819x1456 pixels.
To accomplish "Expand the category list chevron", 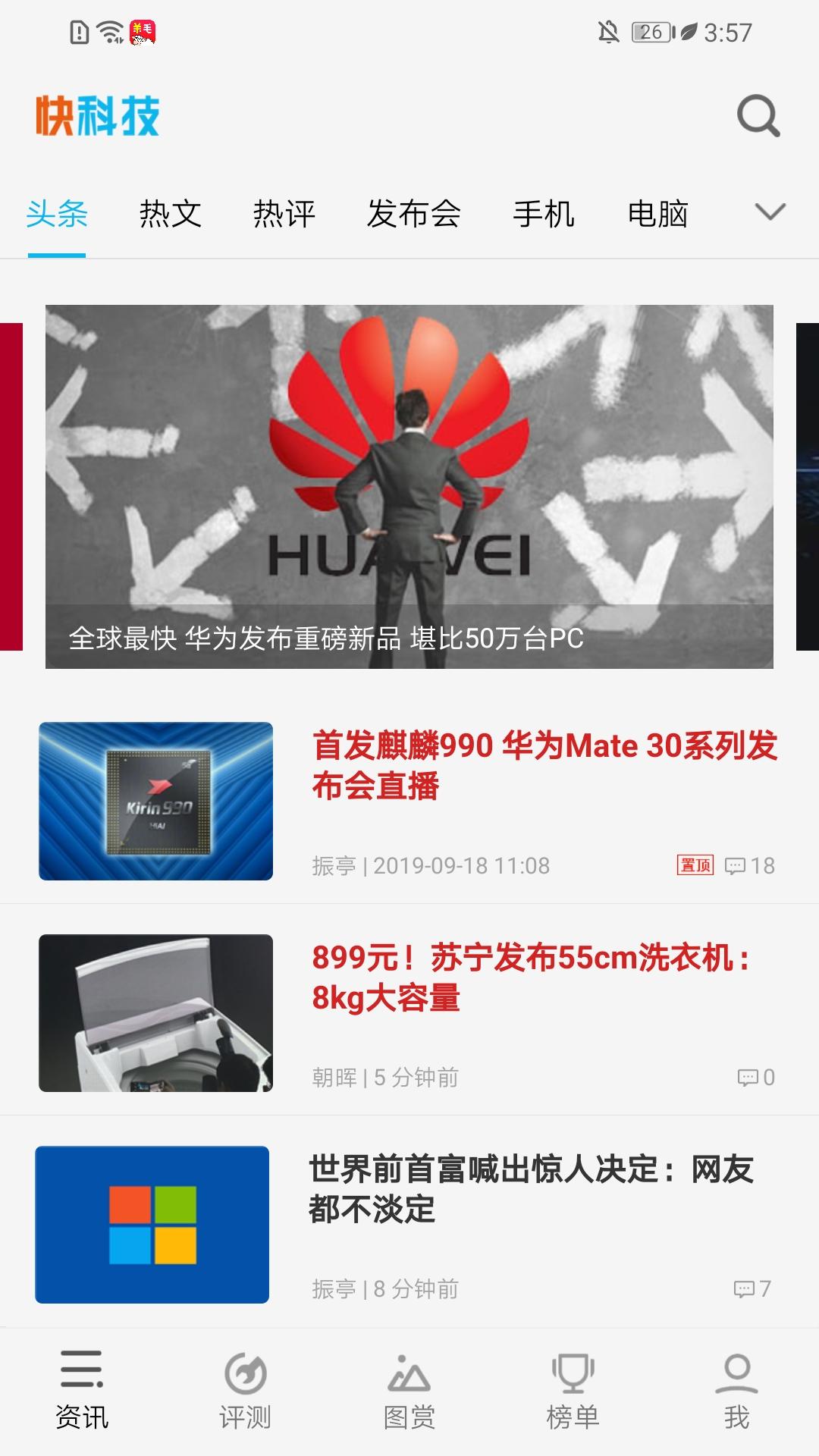I will click(770, 212).
